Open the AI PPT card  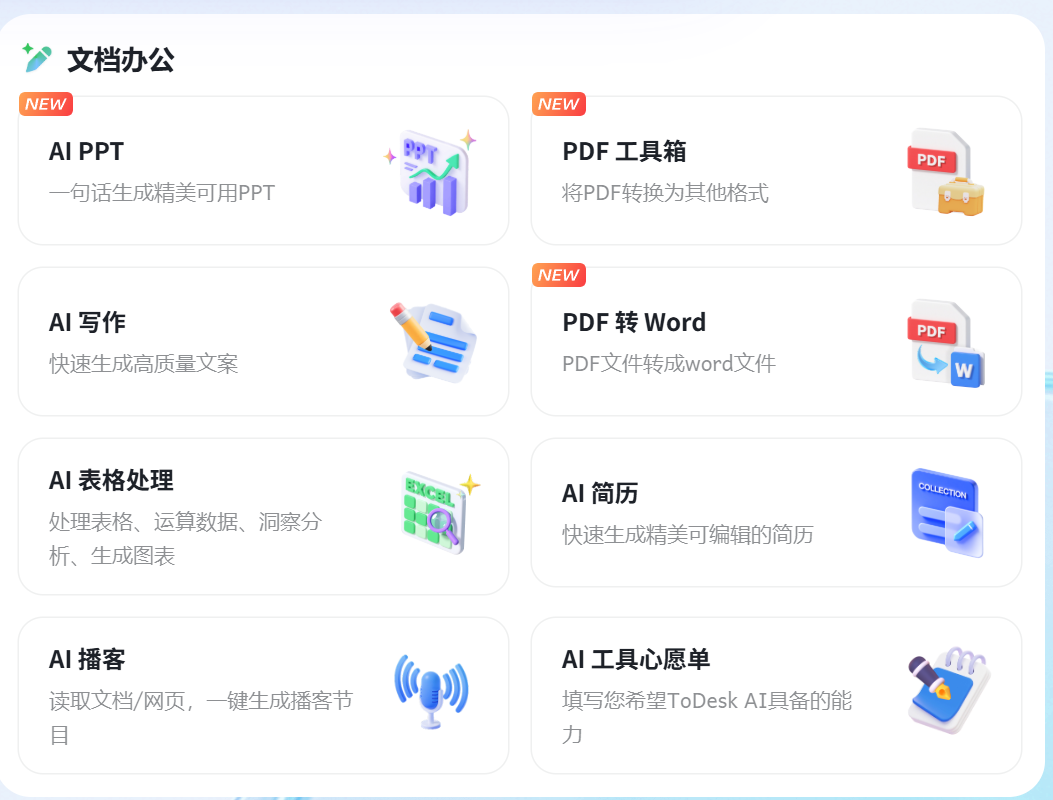tap(263, 171)
